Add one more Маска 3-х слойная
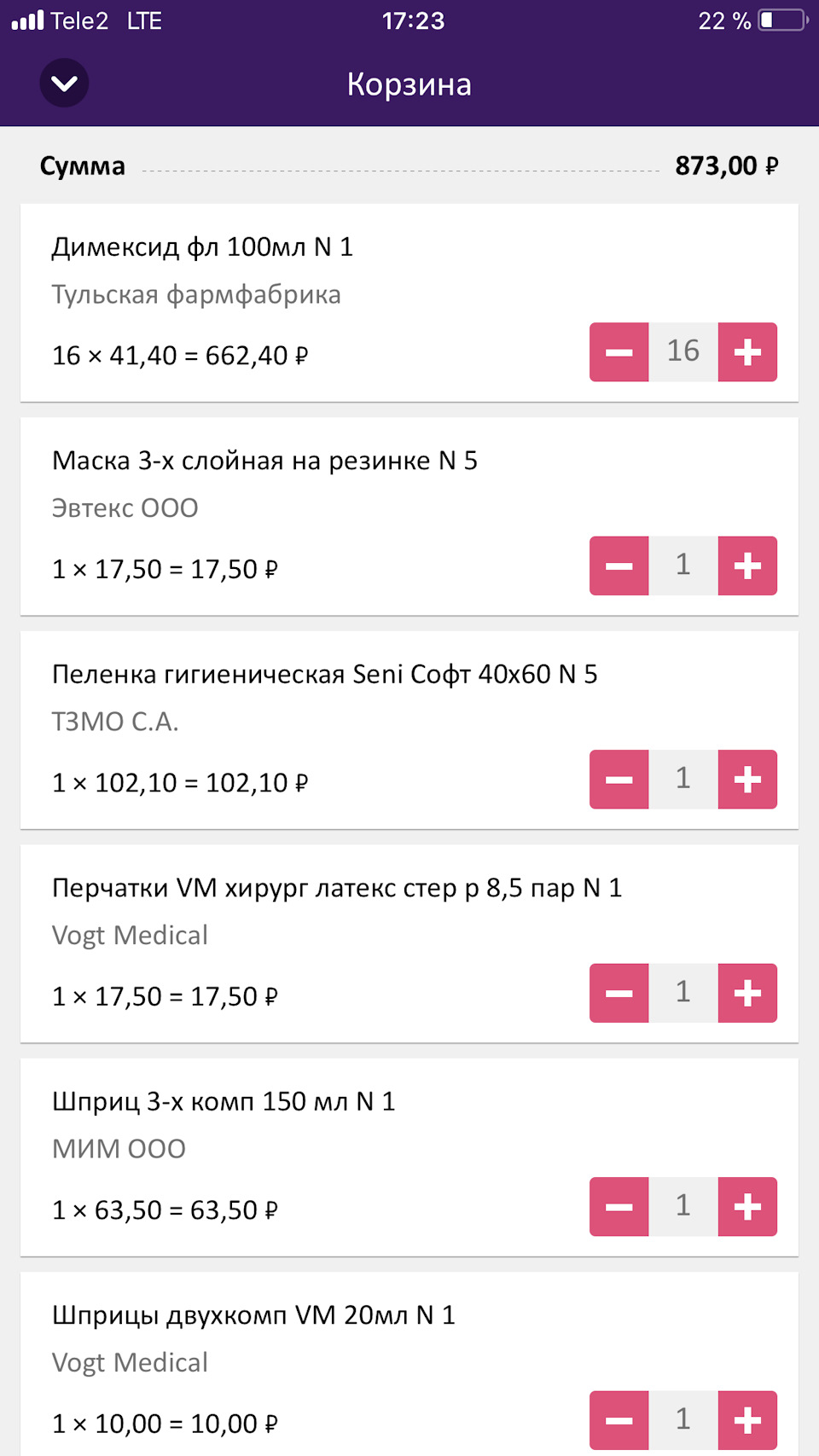This screenshot has width=819, height=1456. (x=747, y=566)
